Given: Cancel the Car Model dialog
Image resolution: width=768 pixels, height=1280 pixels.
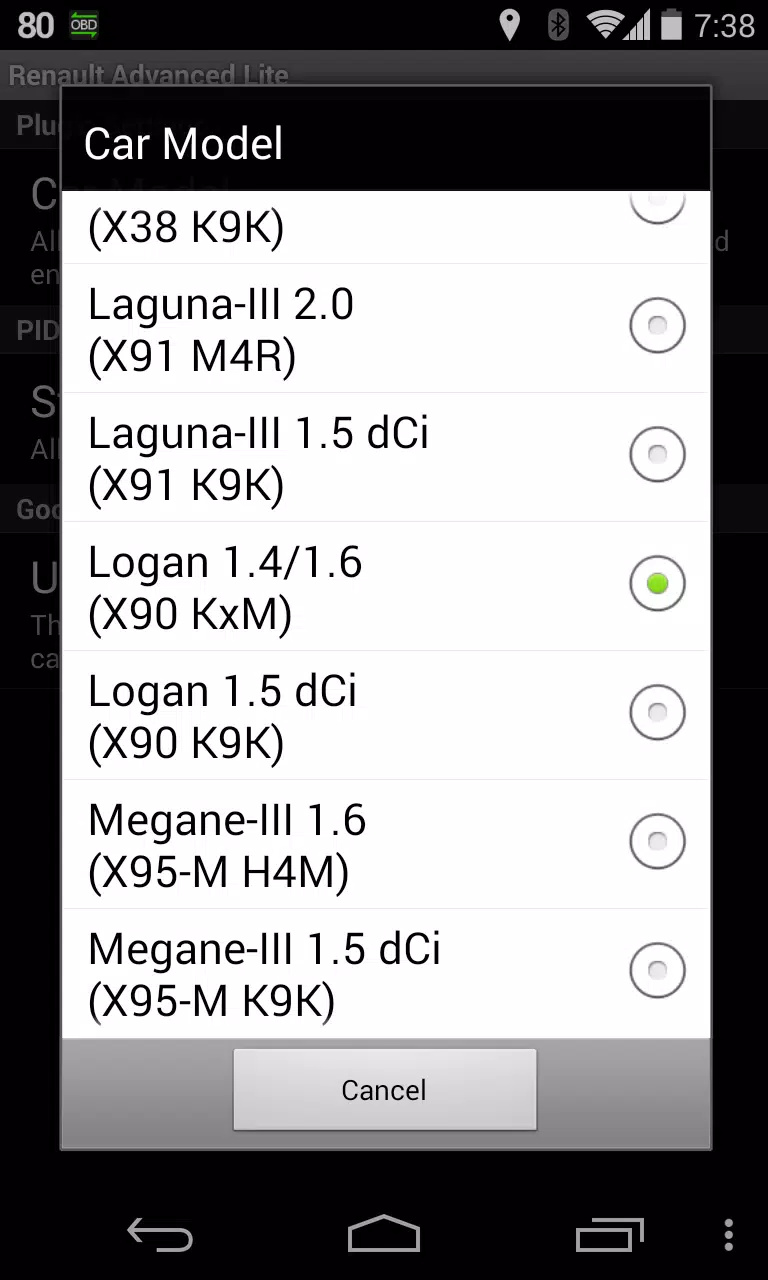Looking at the screenshot, I should [385, 1090].
